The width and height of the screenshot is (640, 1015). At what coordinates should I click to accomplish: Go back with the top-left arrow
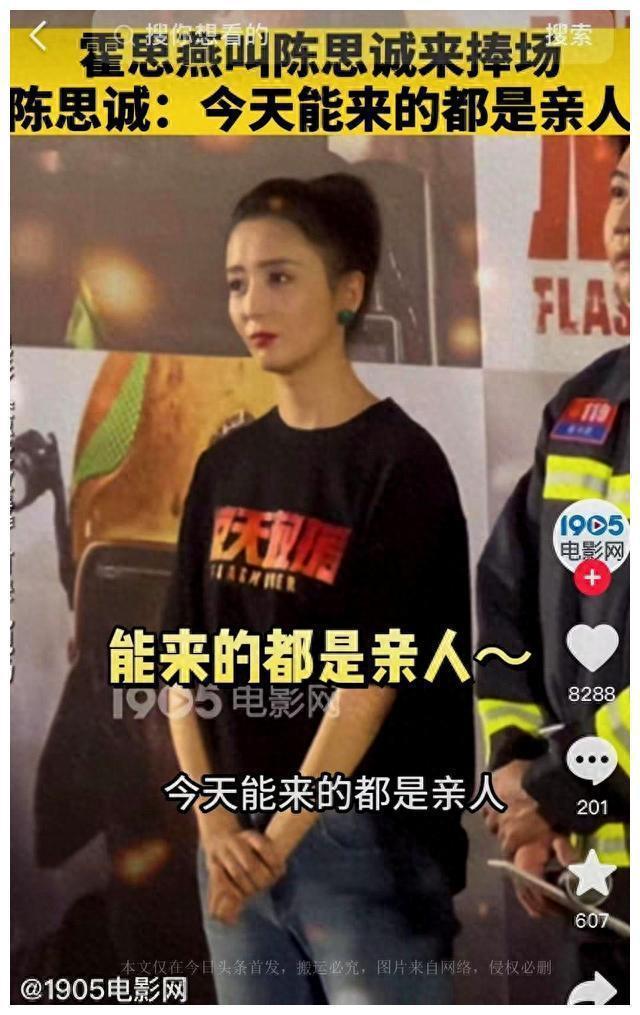(x=38, y=36)
